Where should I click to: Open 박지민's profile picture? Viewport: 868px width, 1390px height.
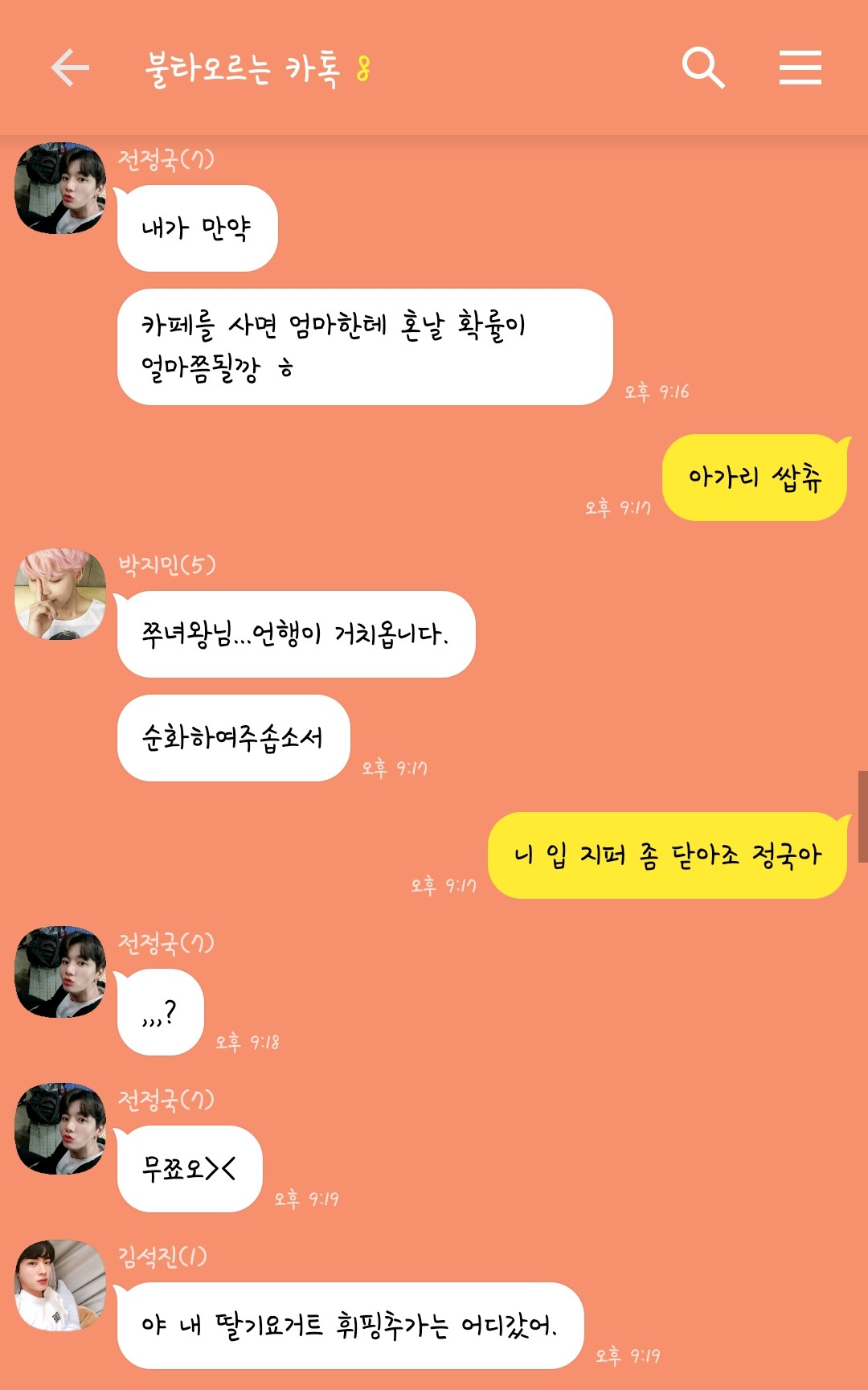click(x=60, y=594)
